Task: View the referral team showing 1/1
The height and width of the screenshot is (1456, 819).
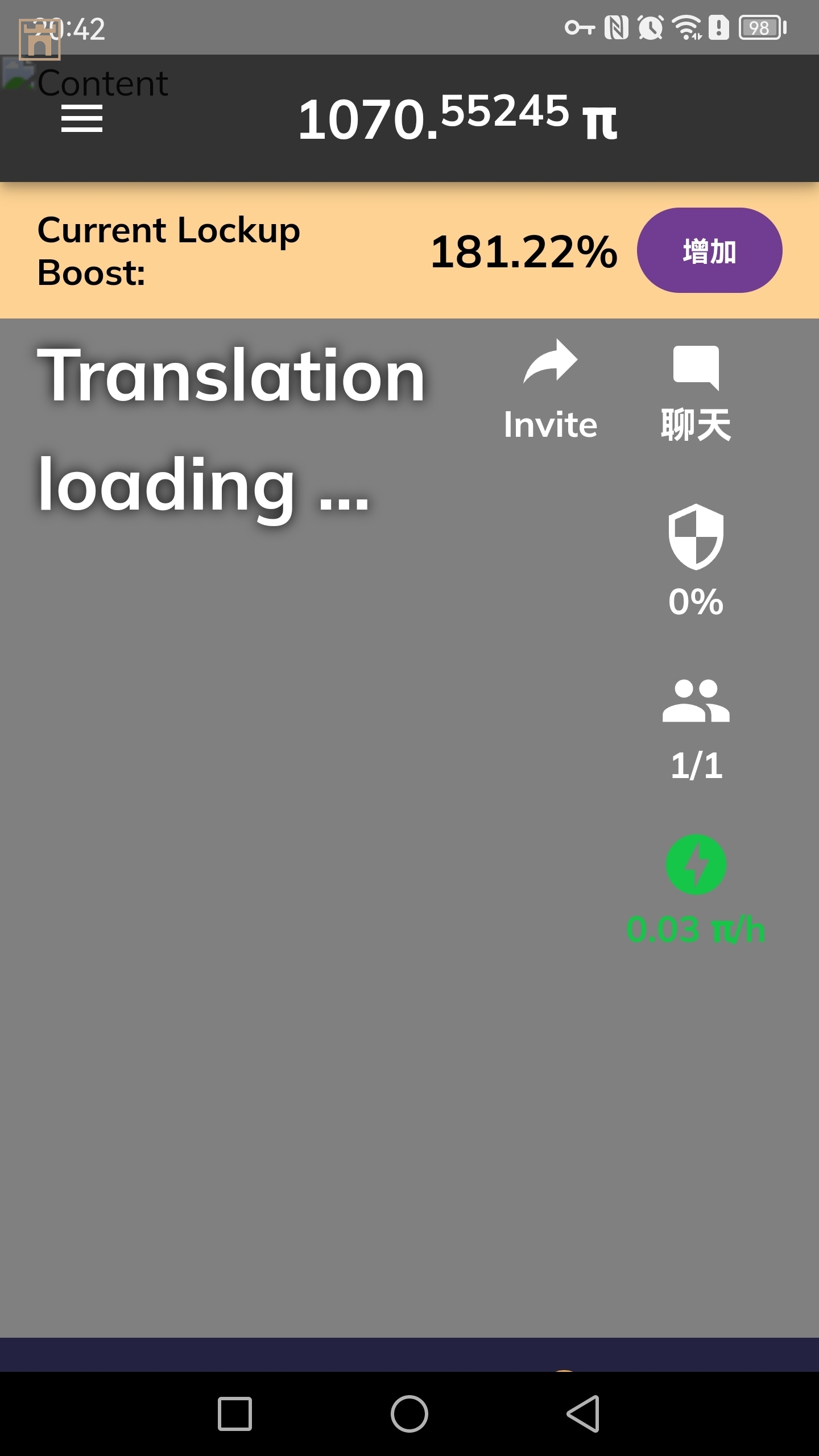Action: pos(696,729)
